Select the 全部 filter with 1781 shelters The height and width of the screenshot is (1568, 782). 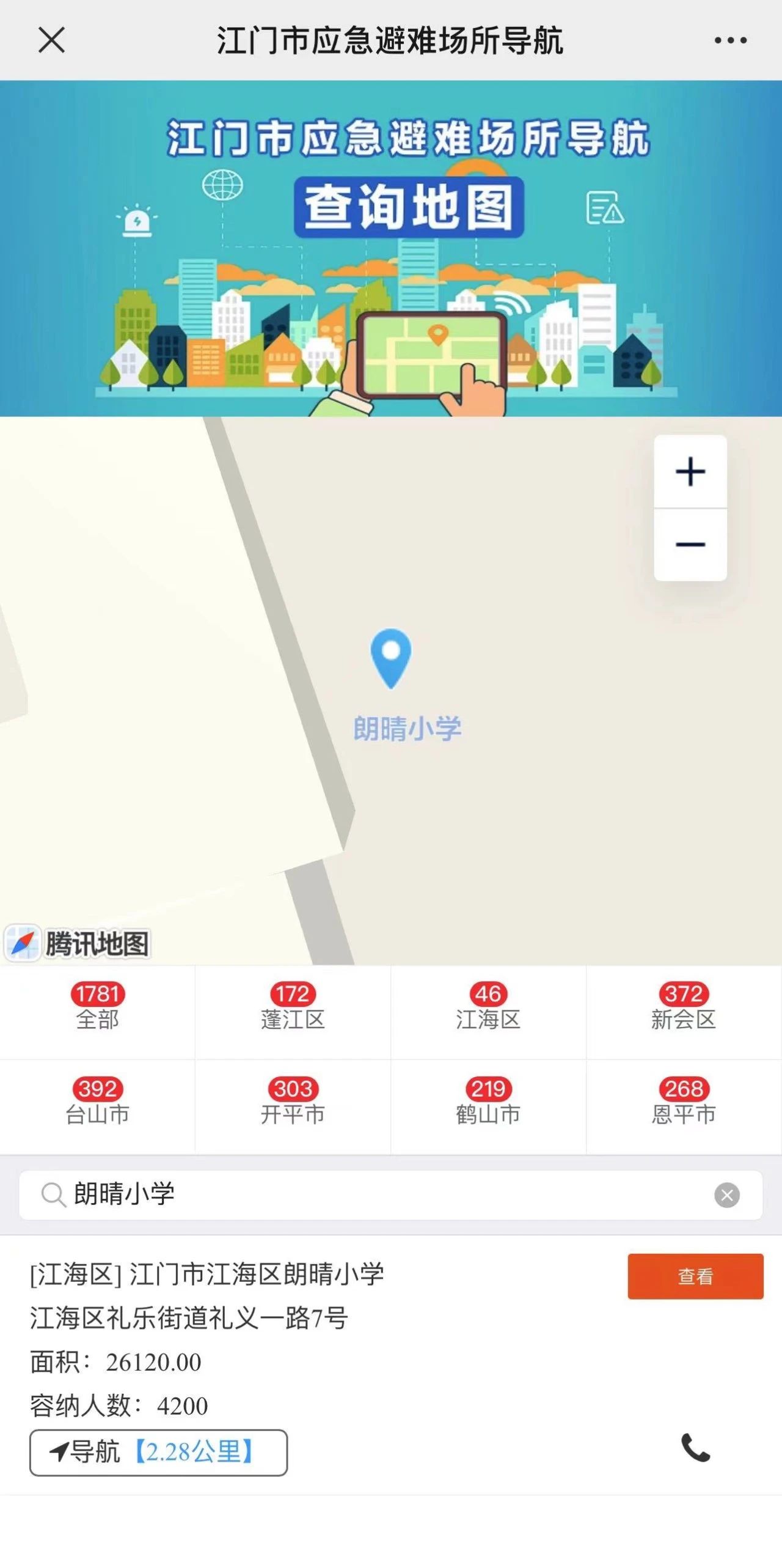click(x=98, y=1011)
